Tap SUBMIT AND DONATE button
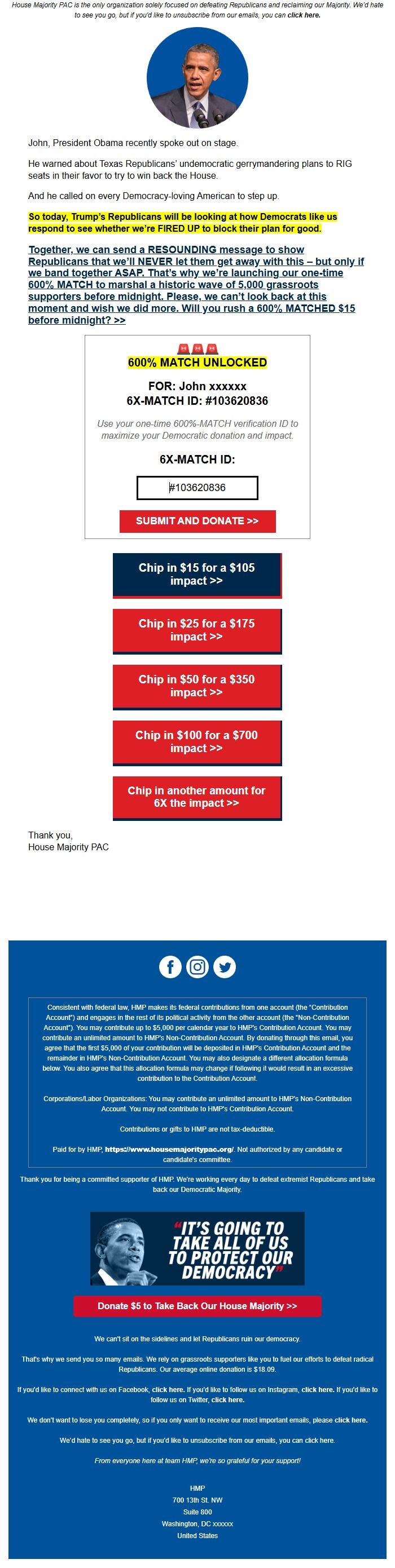395x1568 pixels. [x=197, y=521]
